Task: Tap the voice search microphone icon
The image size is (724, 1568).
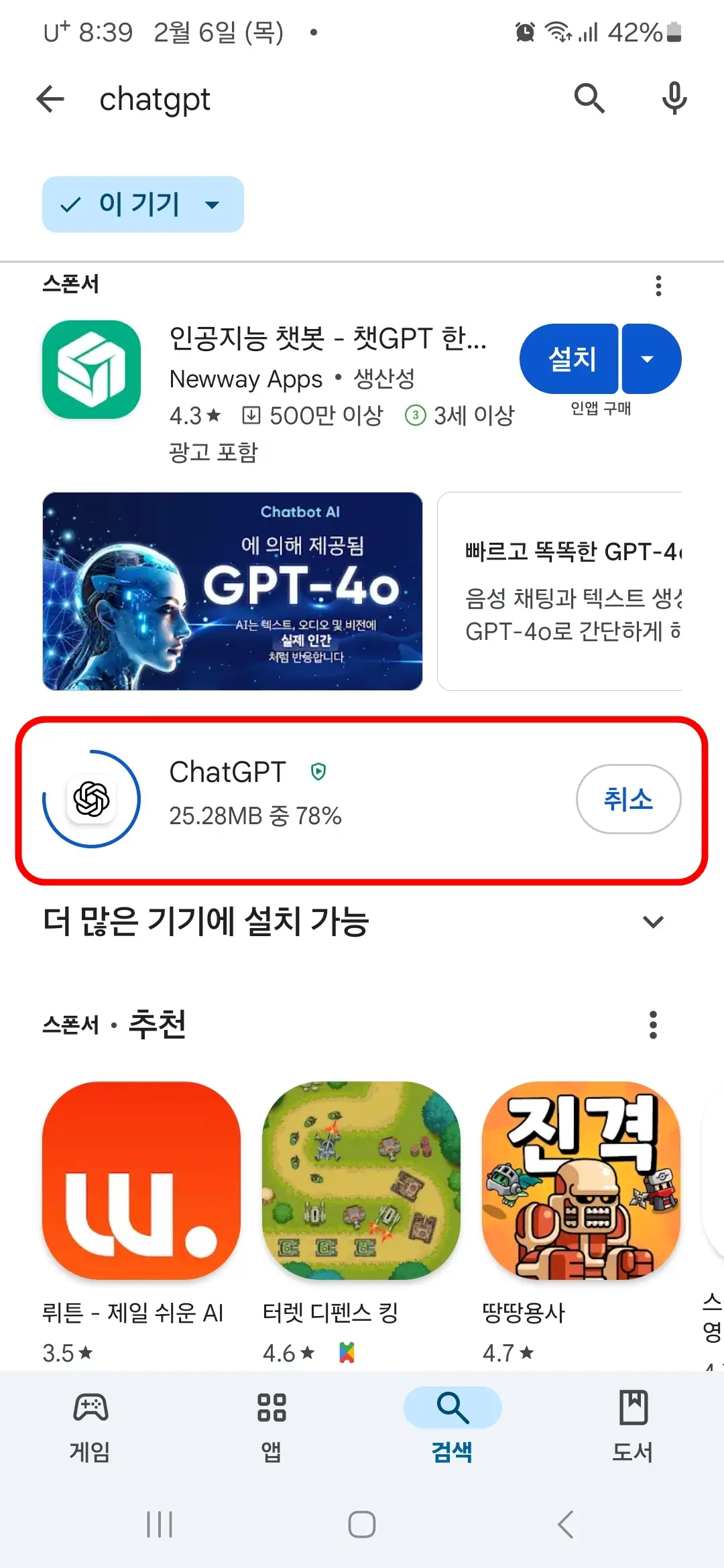Action: (673, 98)
